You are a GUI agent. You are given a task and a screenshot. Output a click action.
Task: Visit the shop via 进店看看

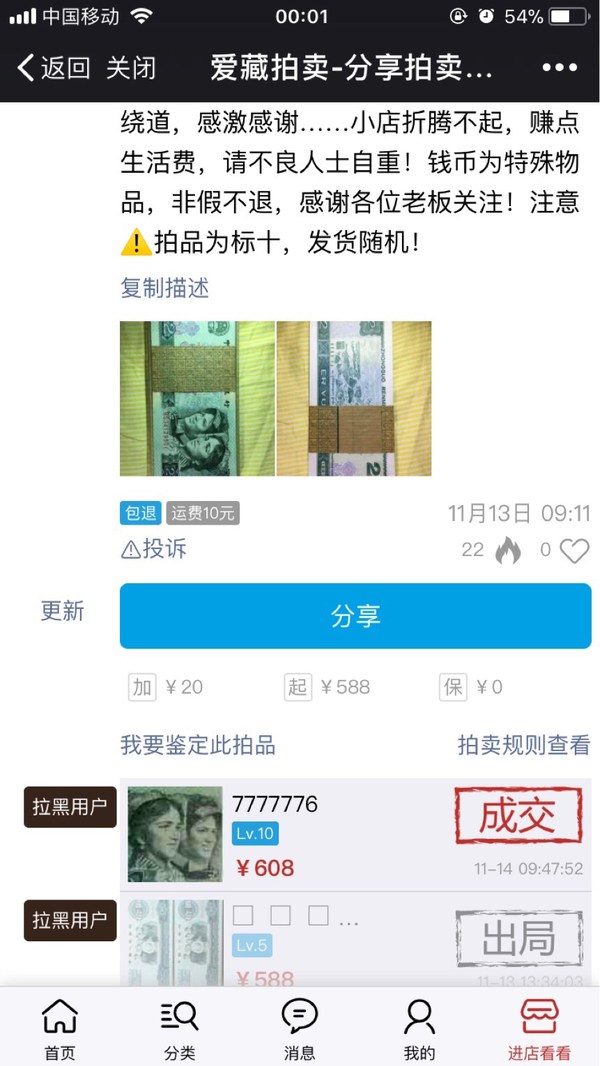click(x=540, y=1028)
